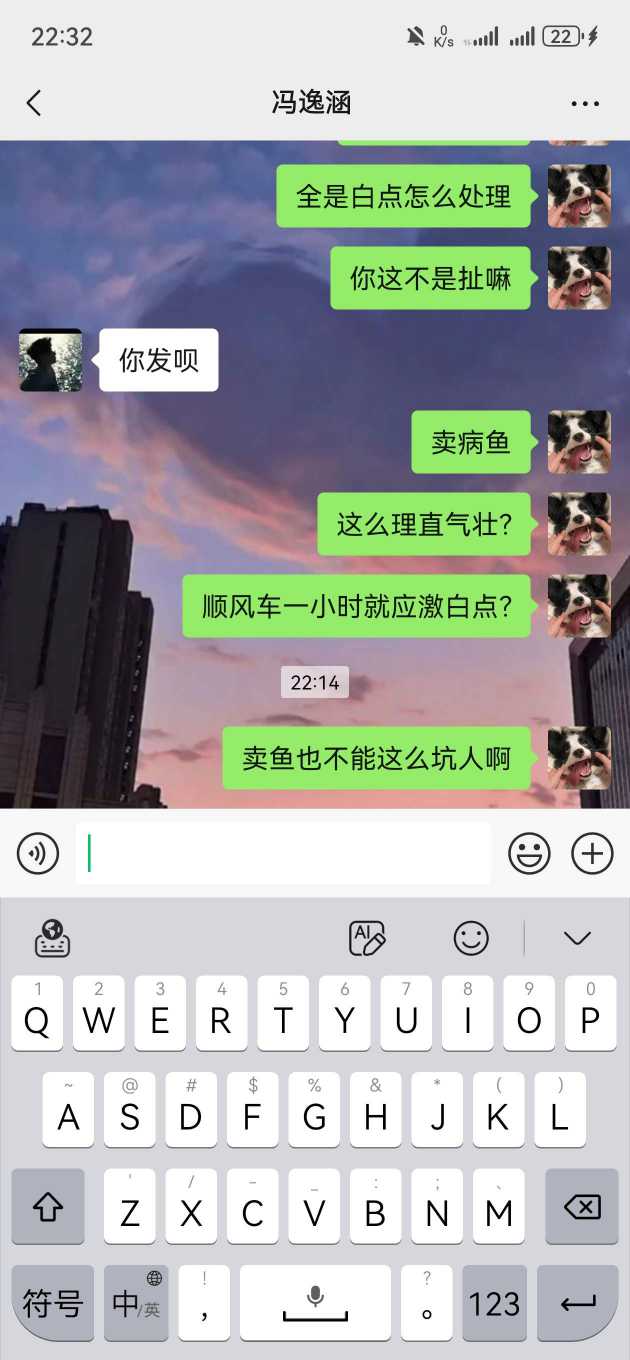Switch to the 符号 symbols keyboard
Viewport: 630px width, 1360px height.
(x=52, y=1303)
